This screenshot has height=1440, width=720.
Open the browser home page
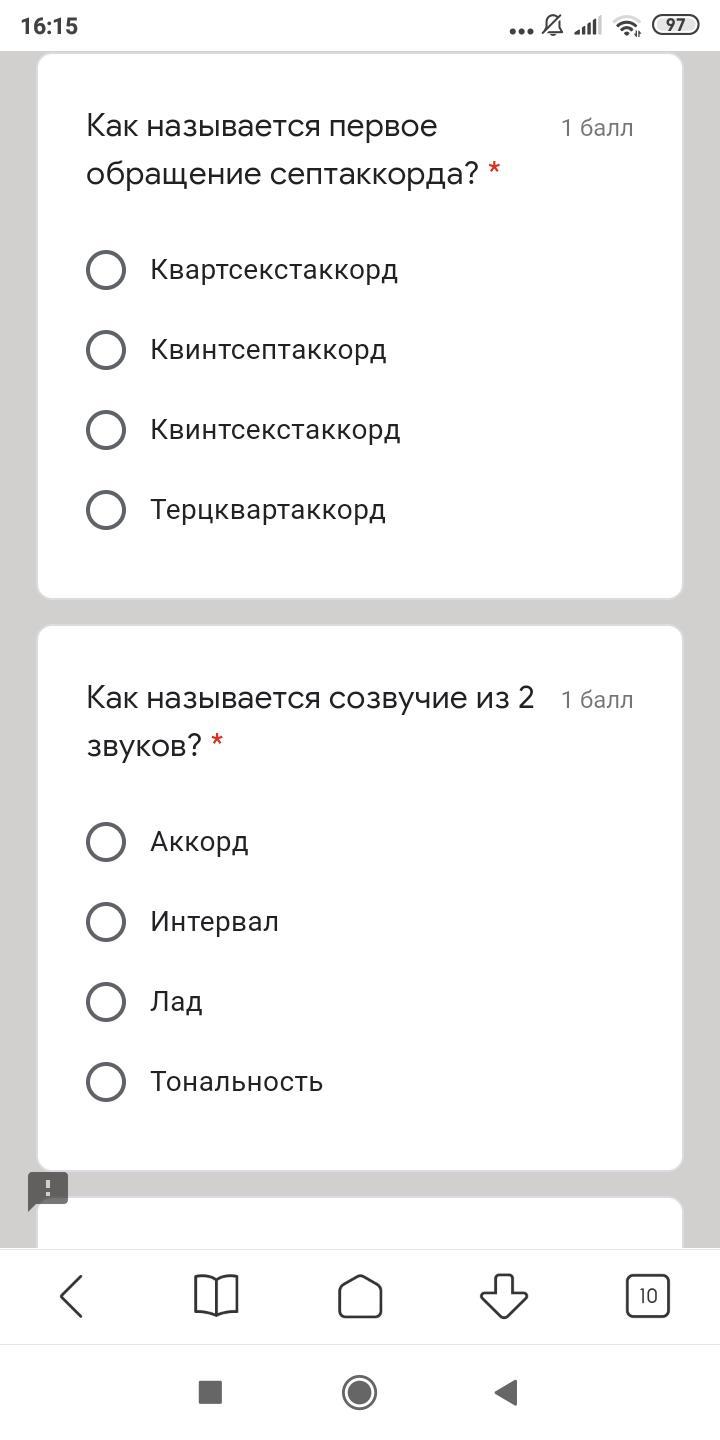pyautogui.click(x=360, y=1296)
